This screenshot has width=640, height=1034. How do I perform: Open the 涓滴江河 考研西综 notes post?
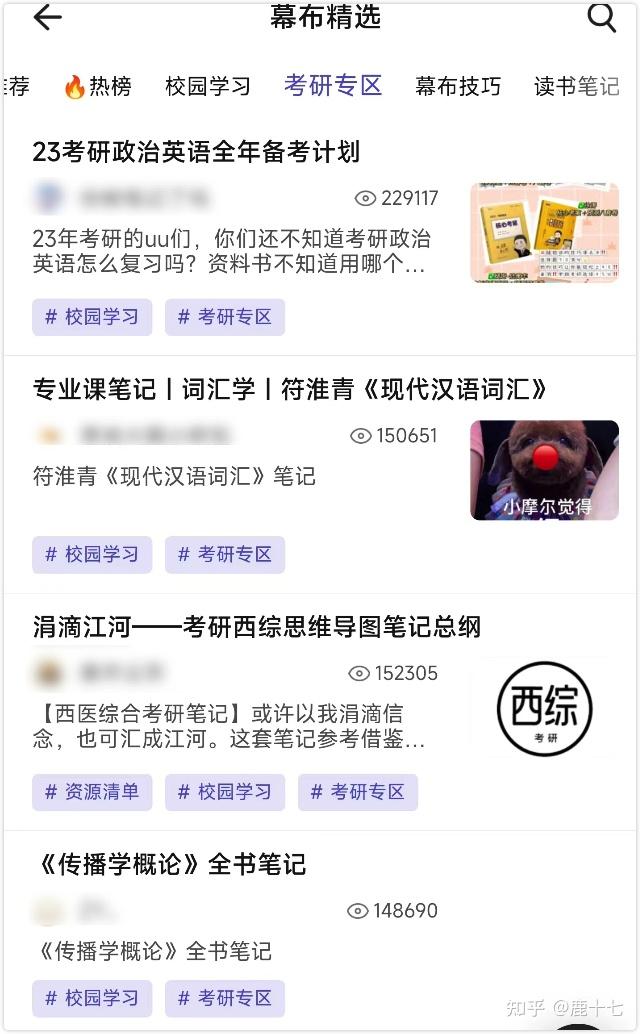(257, 627)
